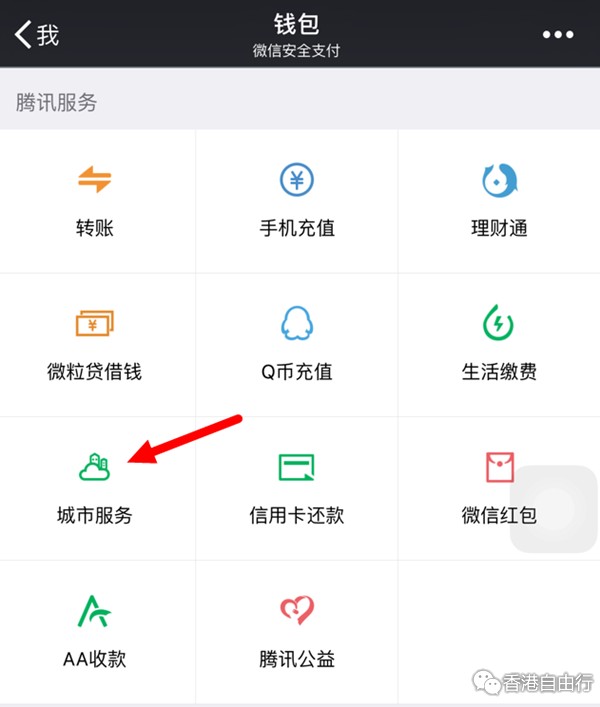Open 生活缴费 utility payments
Screen dimensions: 600x707
click(x=498, y=344)
